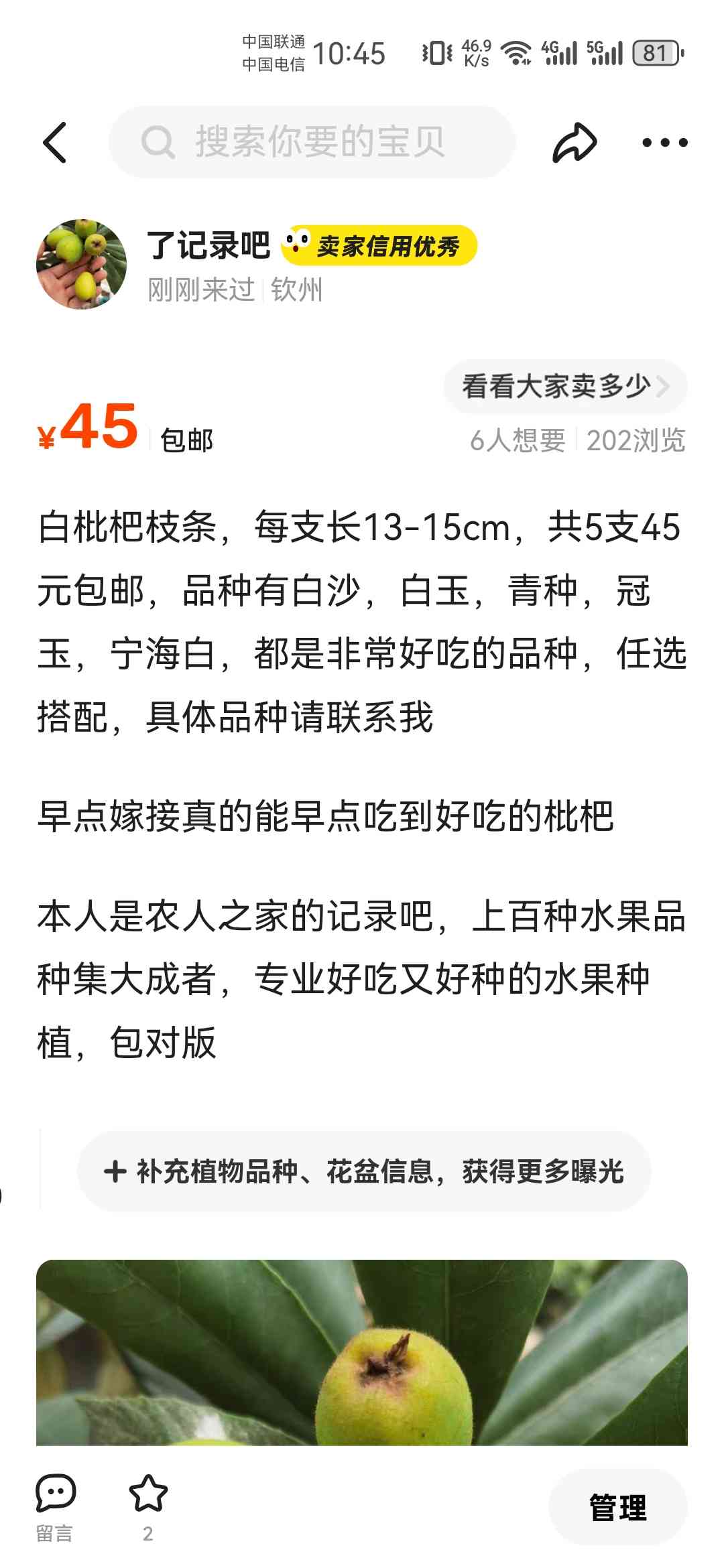Go back with the top-left arrow
The height and width of the screenshot is (1568, 724).
[55, 142]
